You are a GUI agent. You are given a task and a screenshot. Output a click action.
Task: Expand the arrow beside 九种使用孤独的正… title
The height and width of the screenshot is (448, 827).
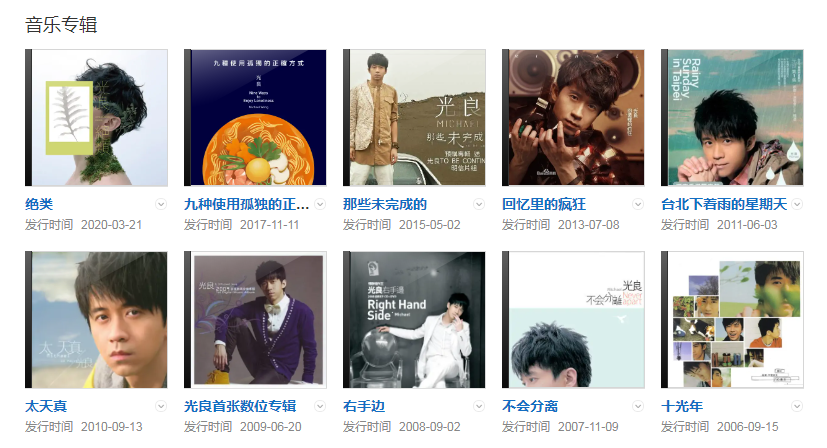pos(320,204)
